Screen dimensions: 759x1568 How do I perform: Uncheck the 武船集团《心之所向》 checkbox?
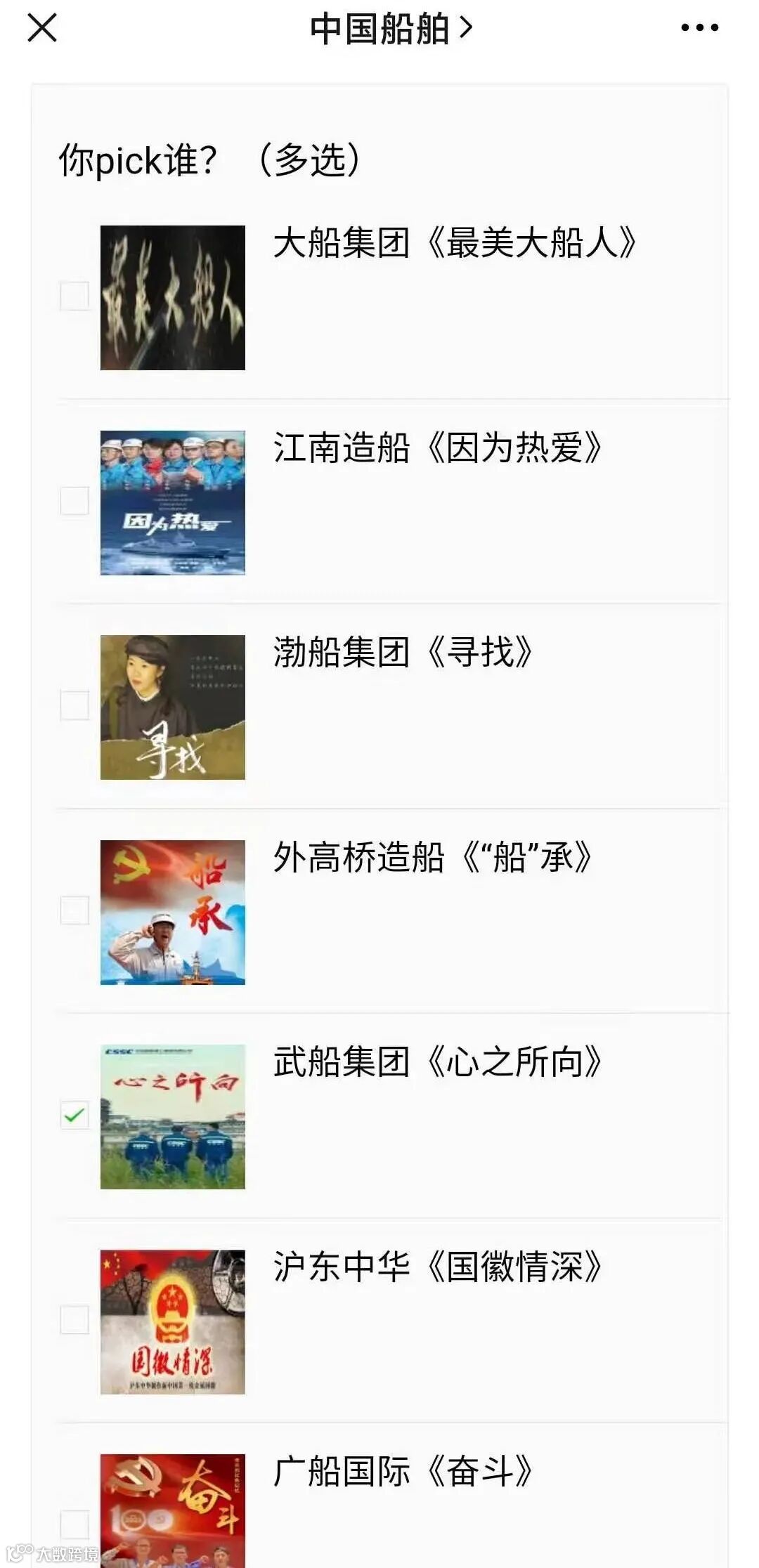click(x=74, y=1115)
